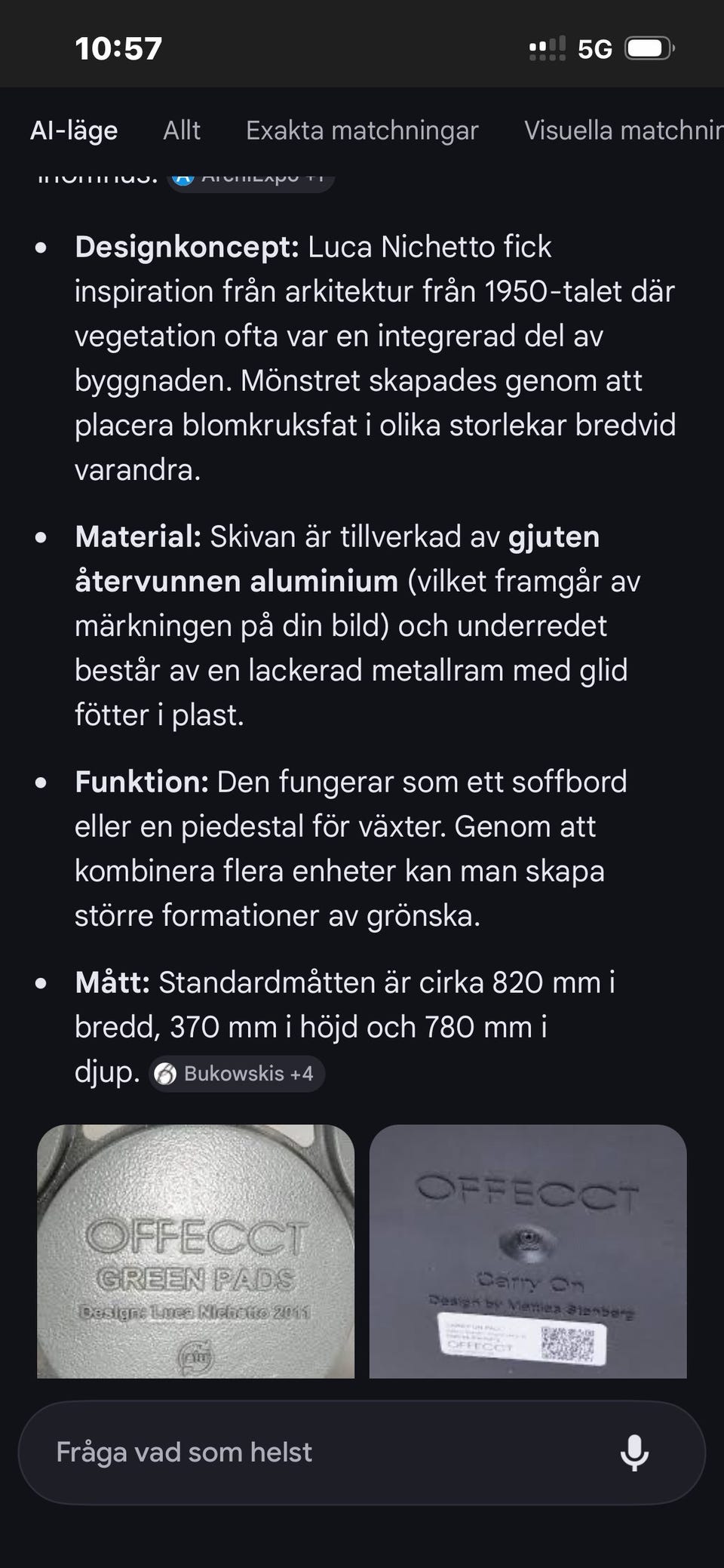
Task: View the OFFECCT Carry On image
Action: [x=528, y=1251]
